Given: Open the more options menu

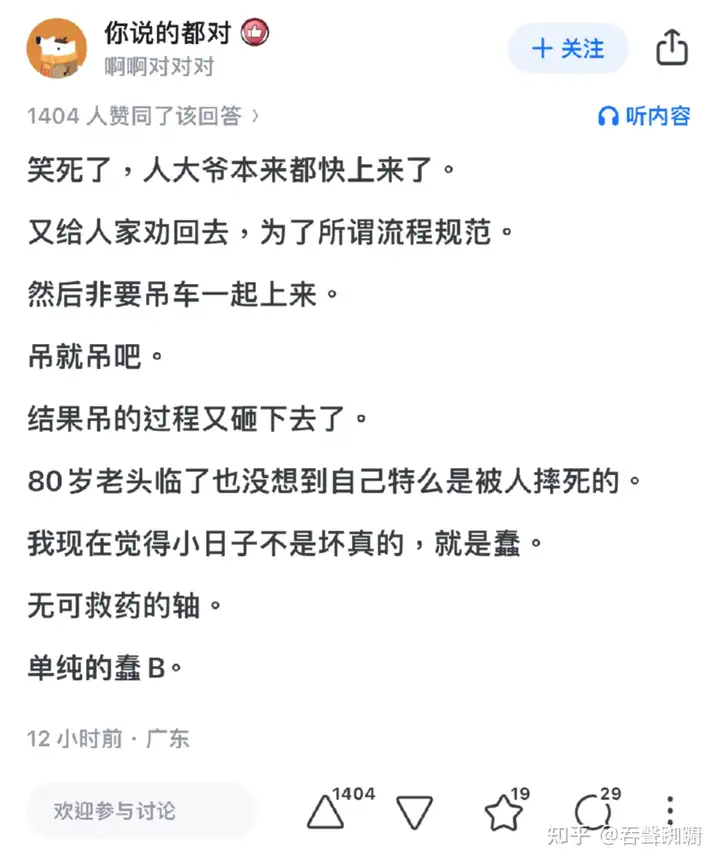Looking at the screenshot, I should 671,811.
